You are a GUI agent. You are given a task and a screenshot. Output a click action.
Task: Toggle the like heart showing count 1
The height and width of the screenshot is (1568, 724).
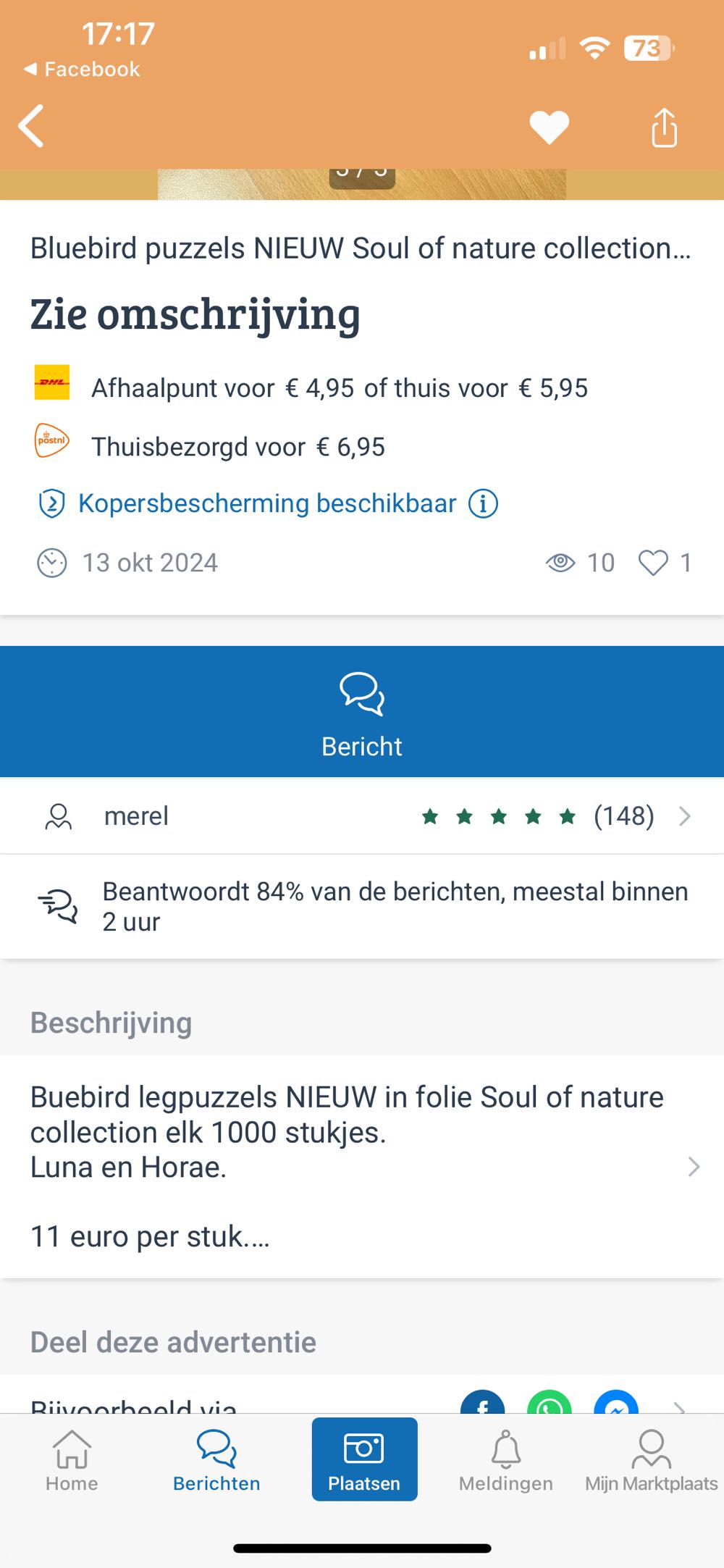[x=654, y=562]
